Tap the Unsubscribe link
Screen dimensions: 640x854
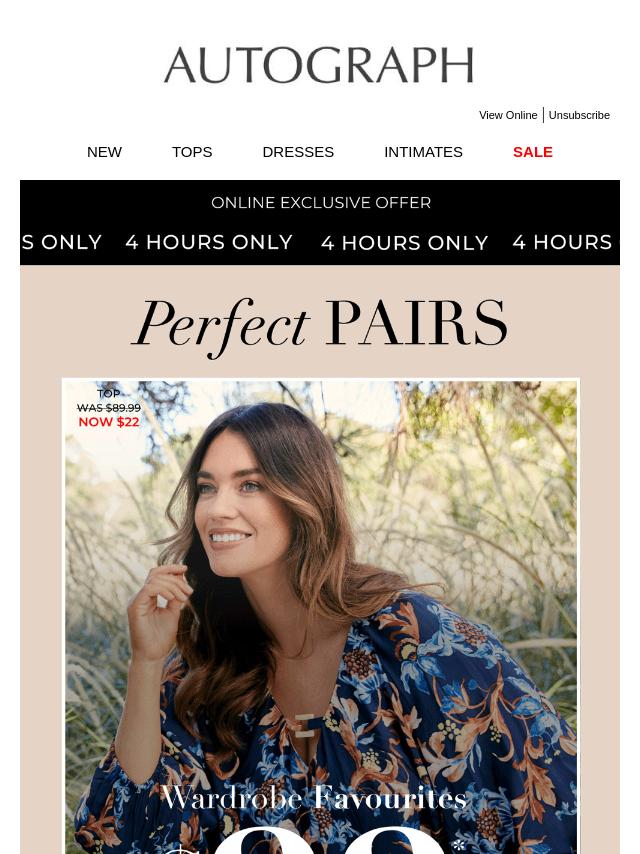coord(579,115)
